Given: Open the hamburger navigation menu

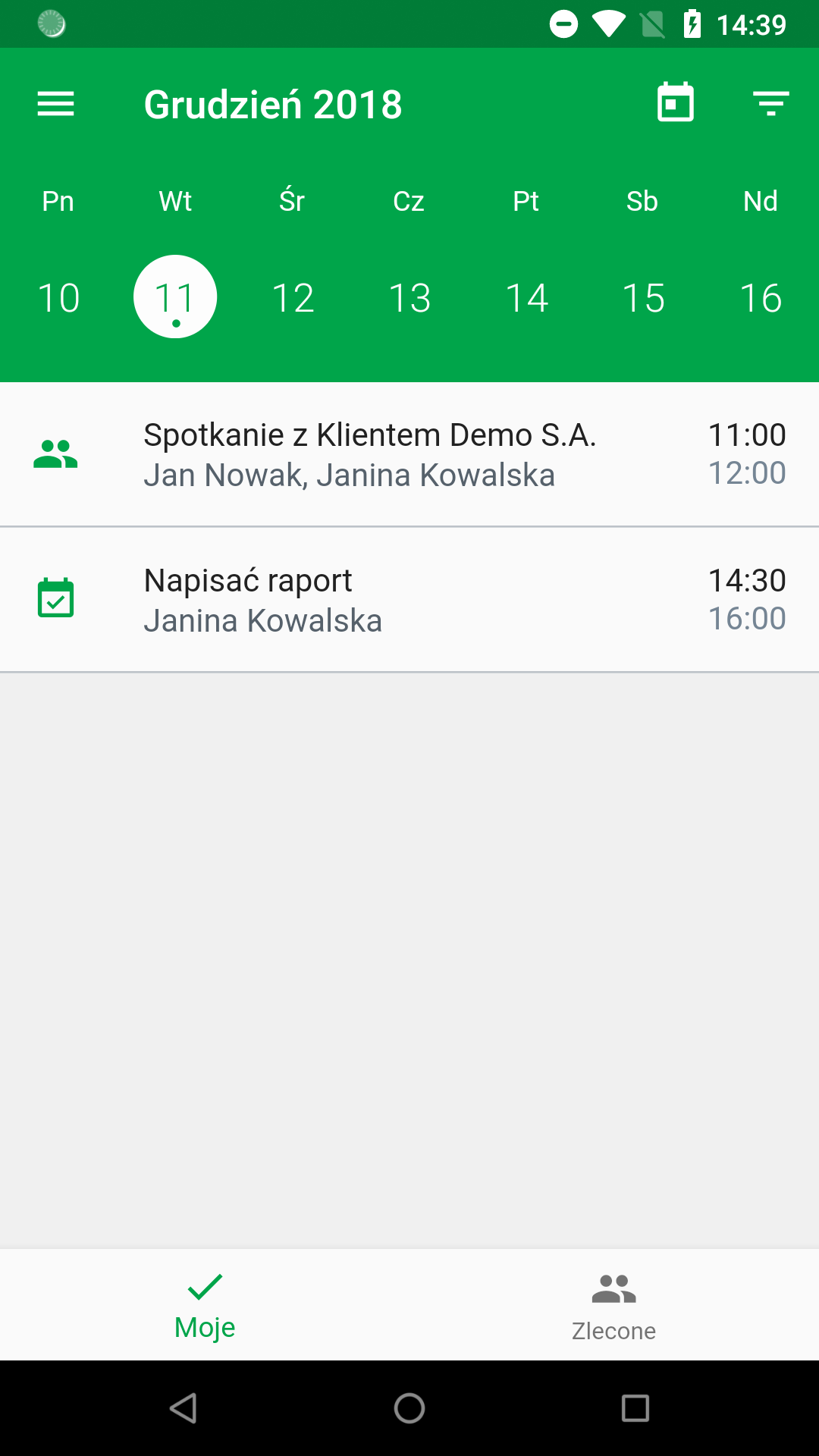Looking at the screenshot, I should click(55, 104).
